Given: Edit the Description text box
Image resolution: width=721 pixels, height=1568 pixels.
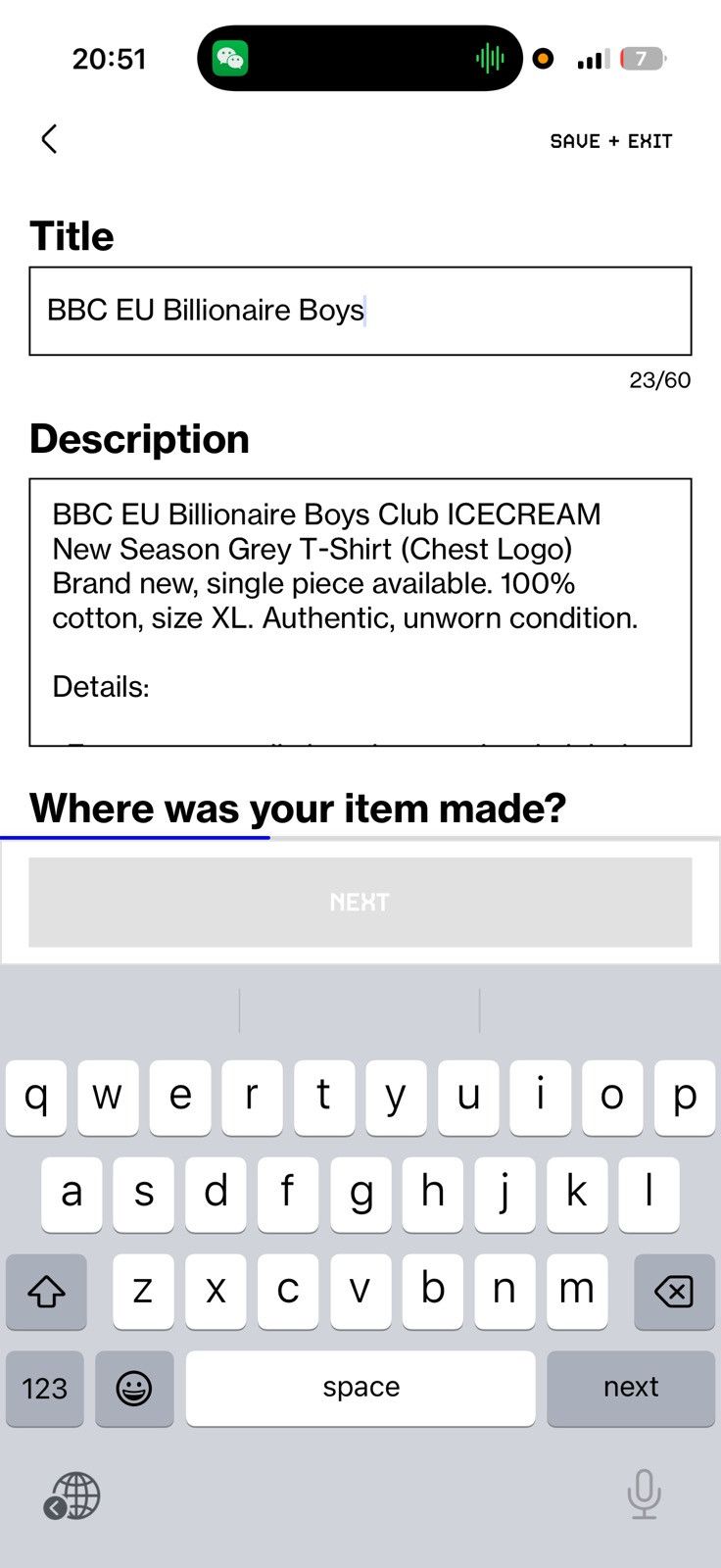Looking at the screenshot, I should [360, 612].
